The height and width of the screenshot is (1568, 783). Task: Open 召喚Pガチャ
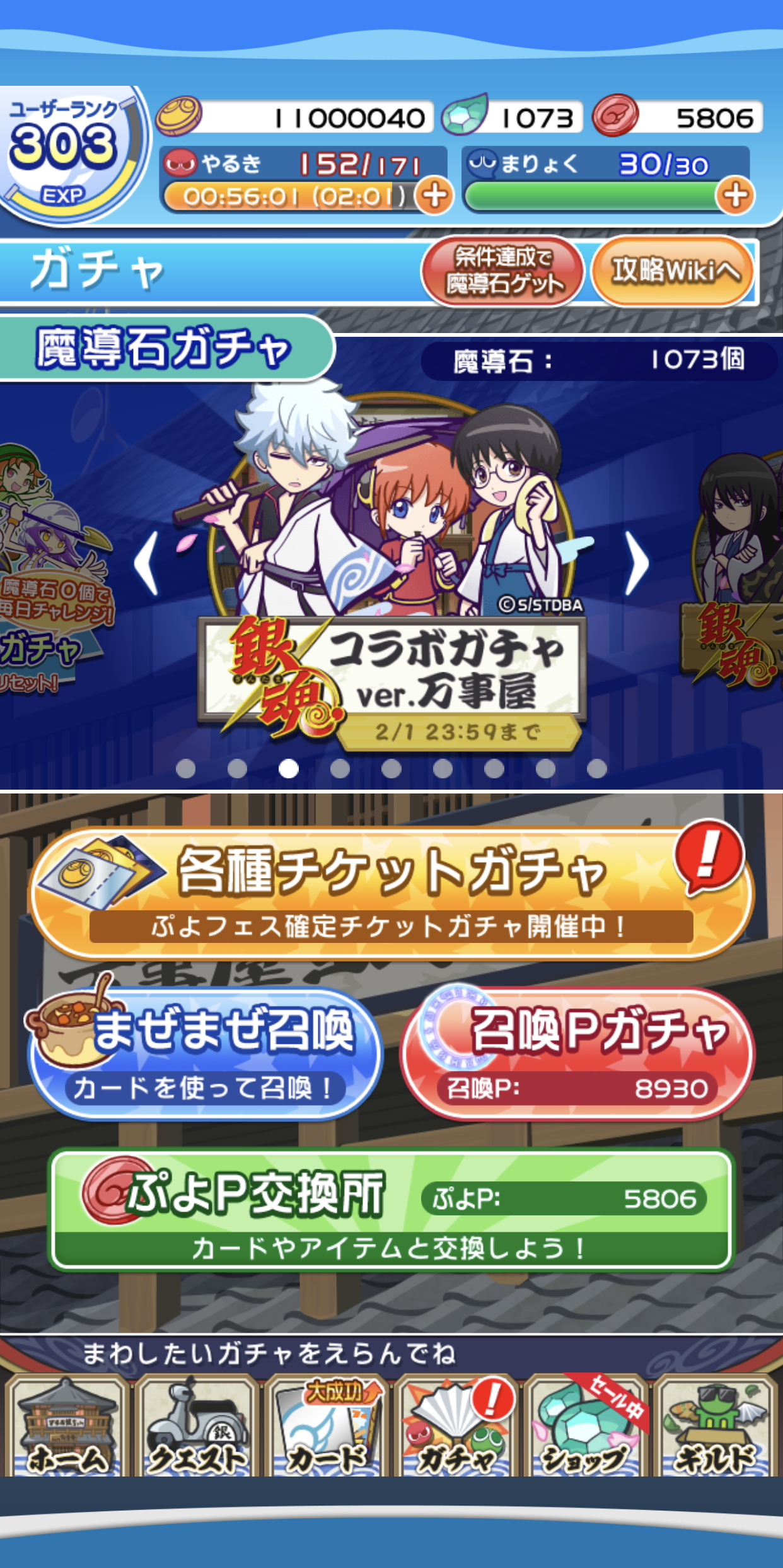578,1052
